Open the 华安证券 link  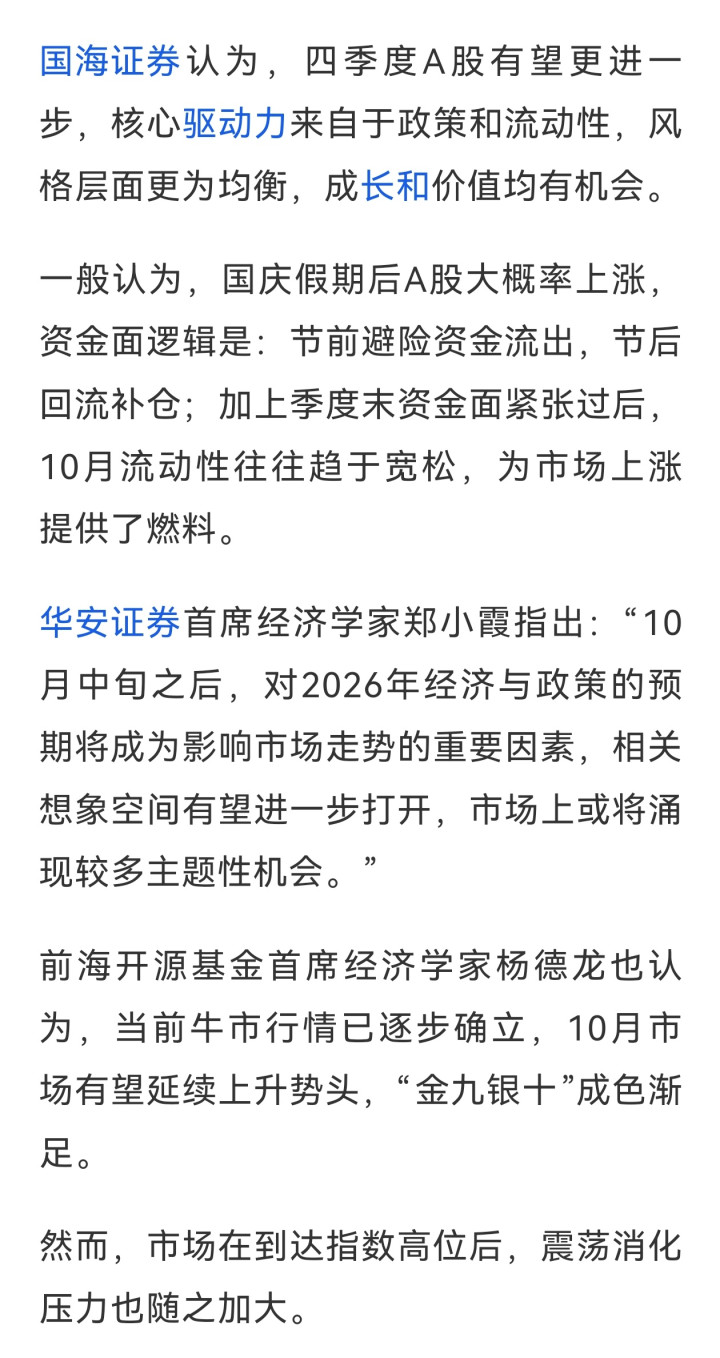coord(110,622)
